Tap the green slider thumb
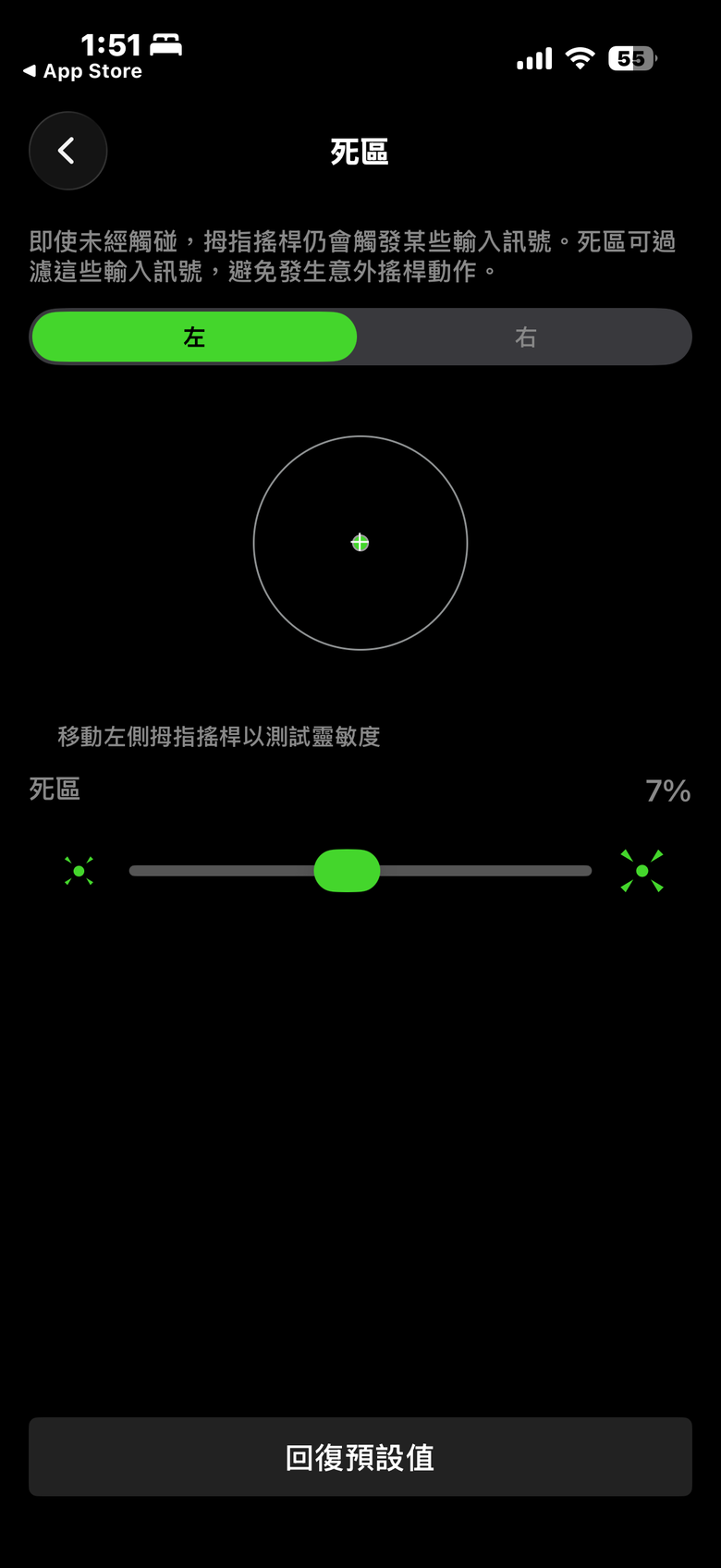 (347, 870)
